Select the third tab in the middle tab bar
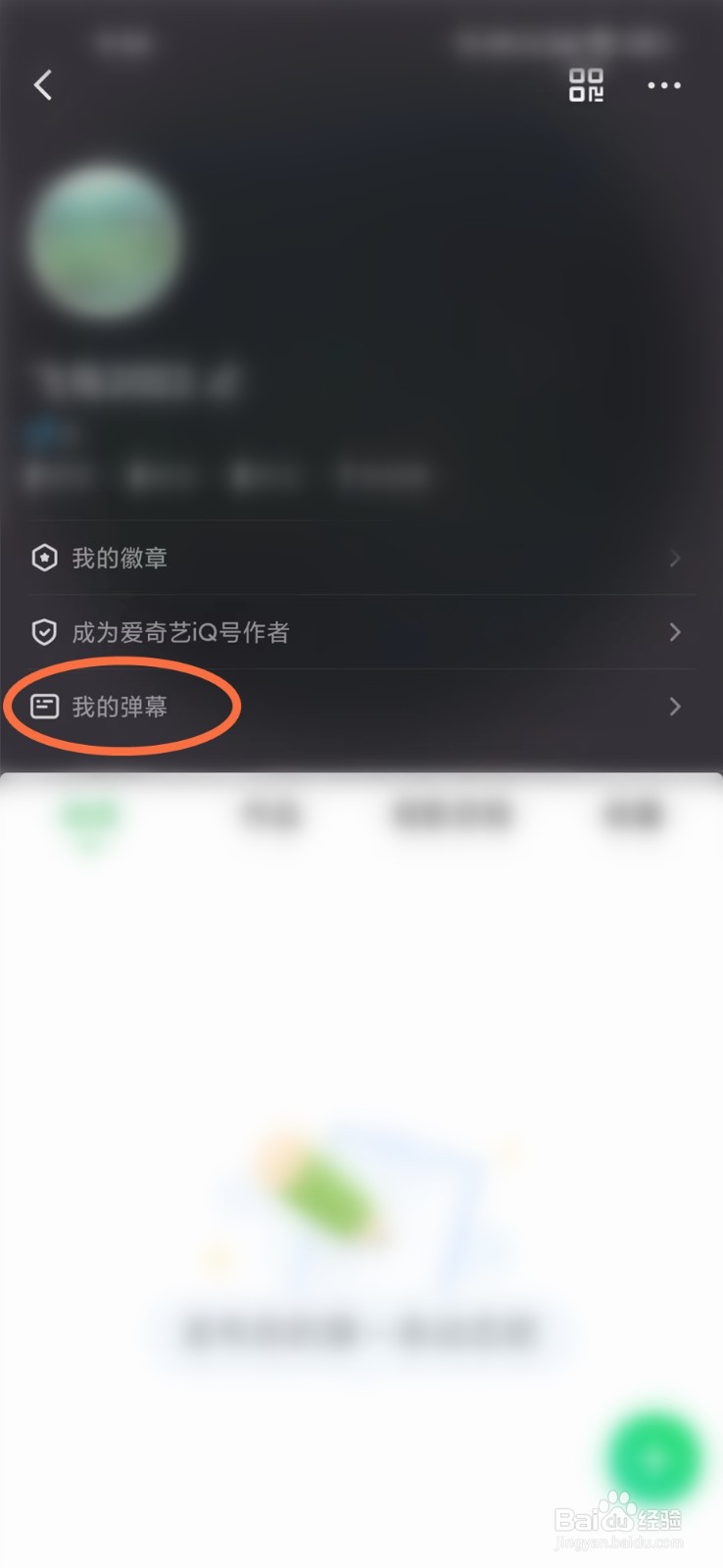This screenshot has height=1568, width=723. [451, 816]
